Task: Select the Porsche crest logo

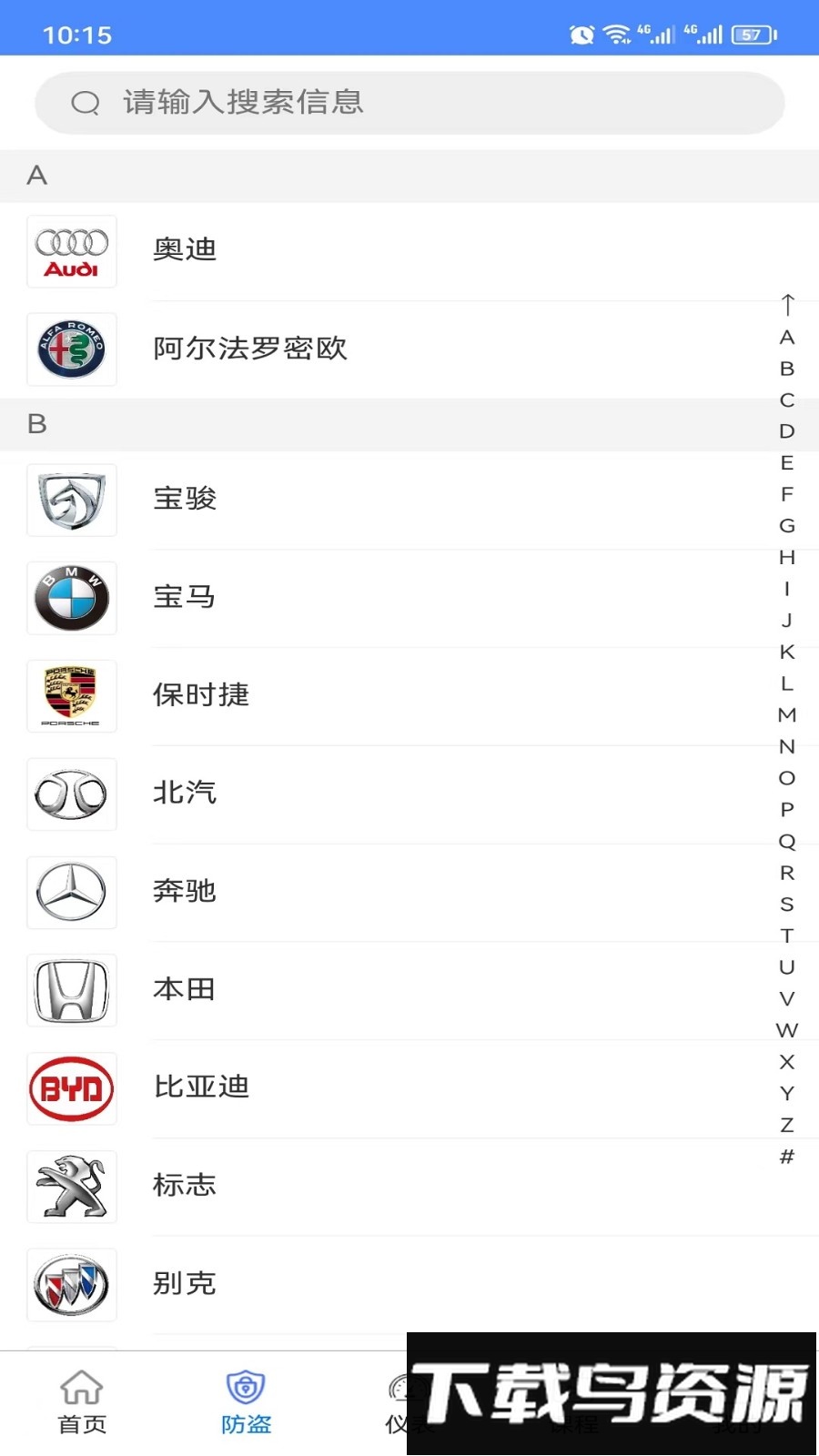Action: (71, 696)
